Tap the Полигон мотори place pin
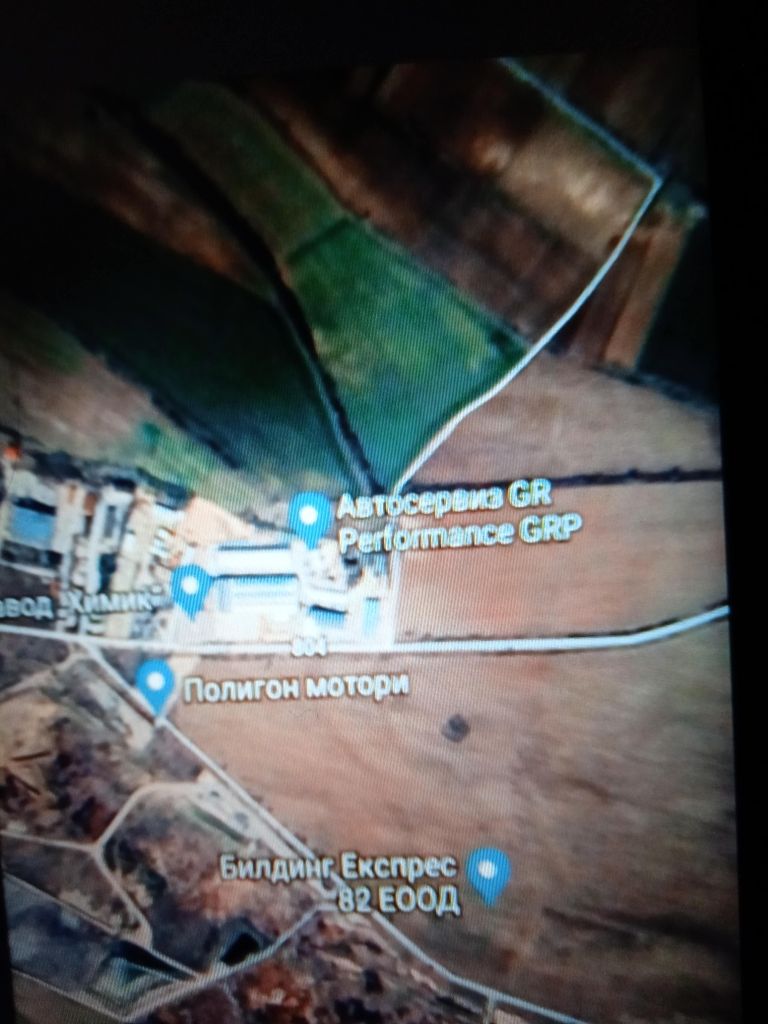The height and width of the screenshot is (1024, 768). 155,683
